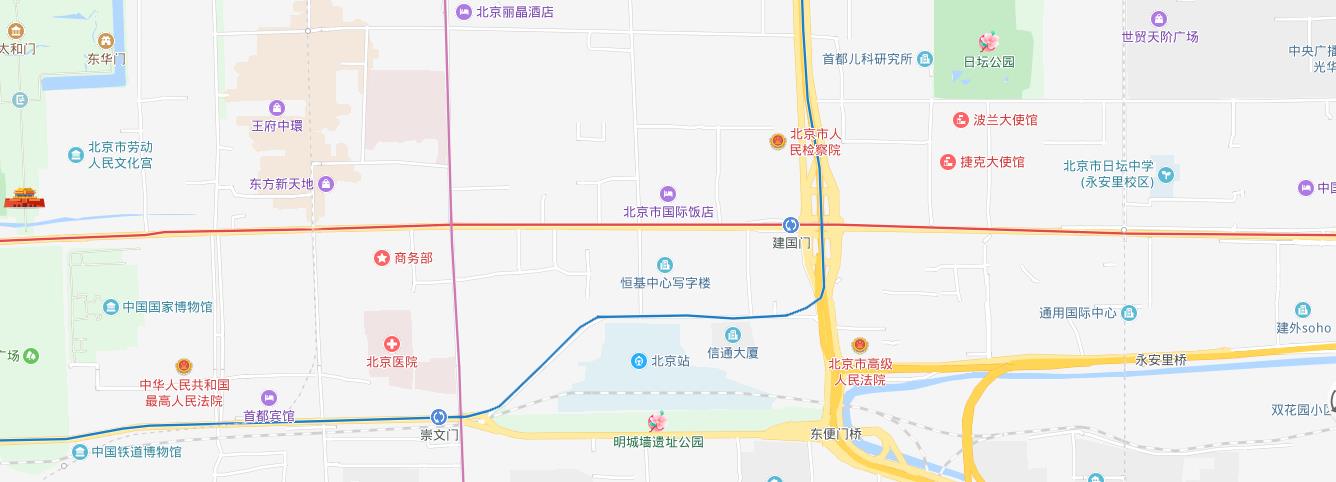Select the 建国门 subway station marker
Image resolution: width=1336 pixels, height=482 pixels.
tap(791, 225)
